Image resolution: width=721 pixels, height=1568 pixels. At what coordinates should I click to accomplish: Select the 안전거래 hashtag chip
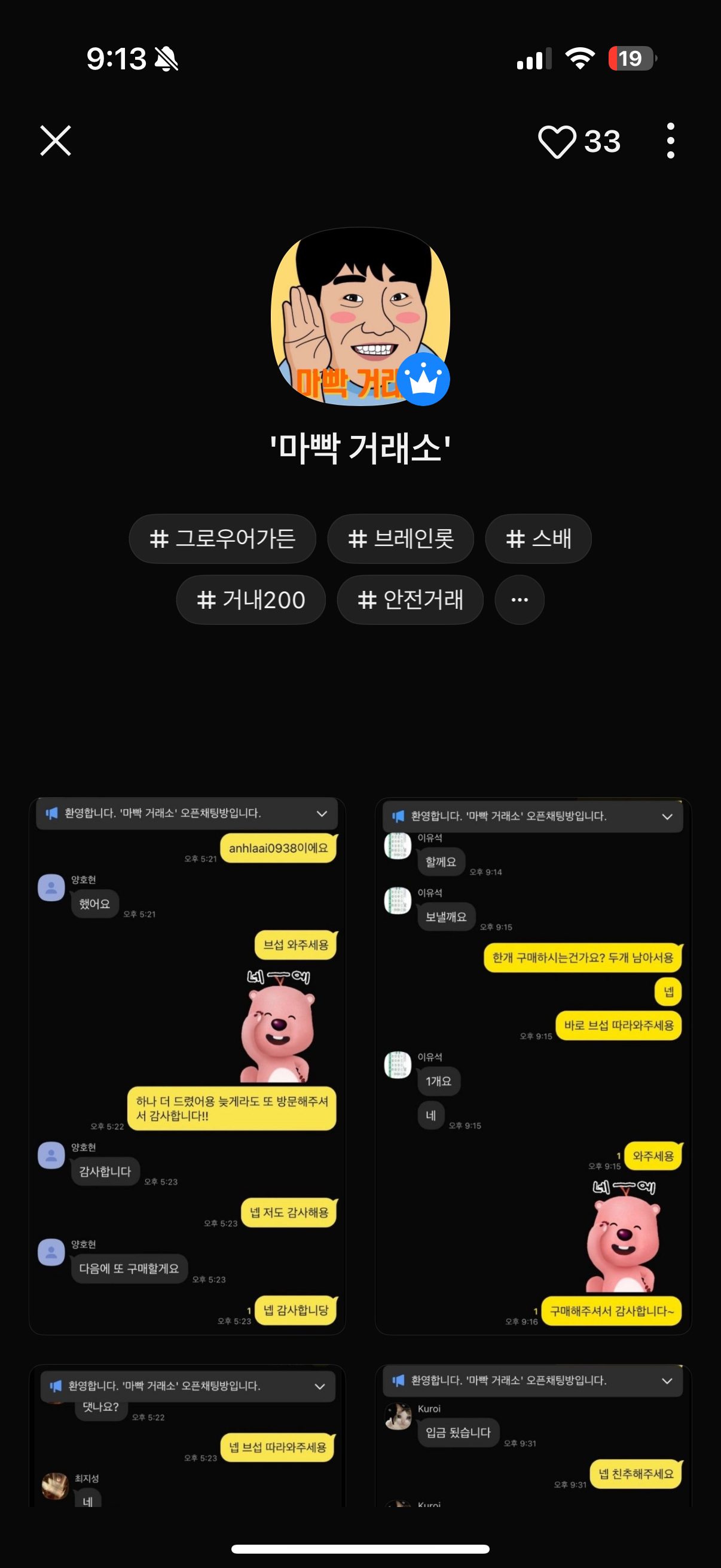(x=410, y=600)
